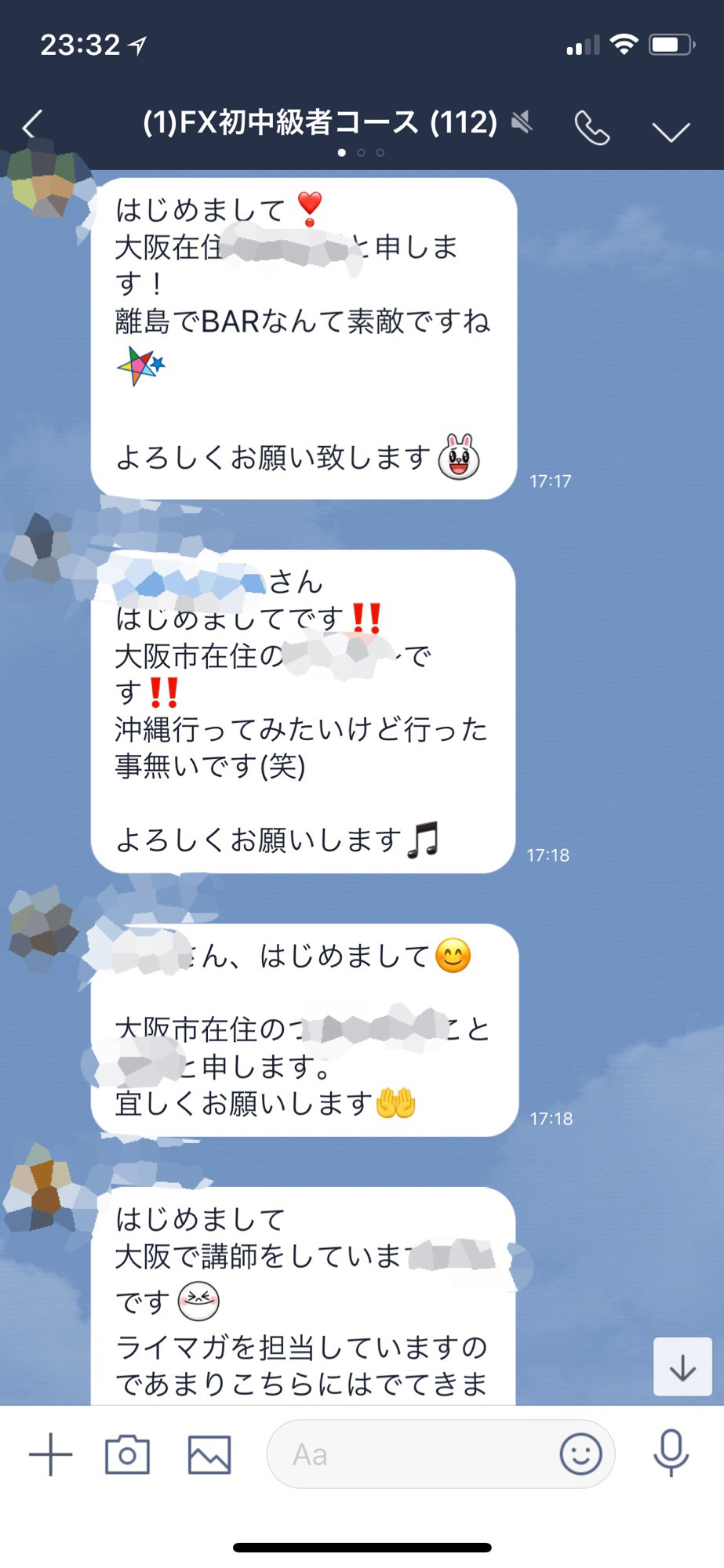
Task: Open the camera to take a photo
Action: pos(127,1454)
